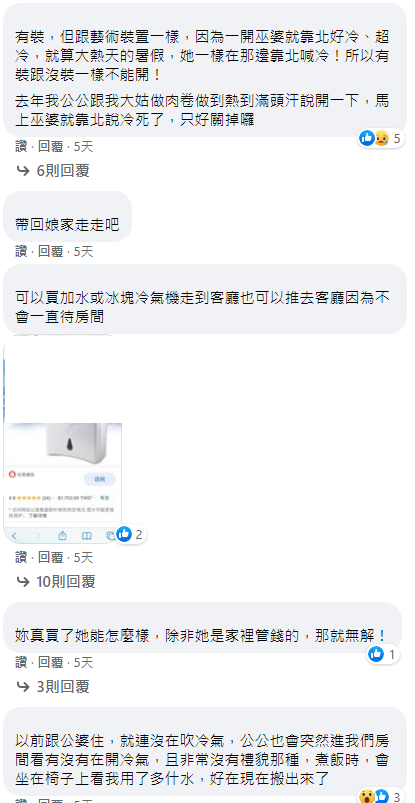Open reactions count 5 on first comment

pyautogui.click(x=382, y=138)
